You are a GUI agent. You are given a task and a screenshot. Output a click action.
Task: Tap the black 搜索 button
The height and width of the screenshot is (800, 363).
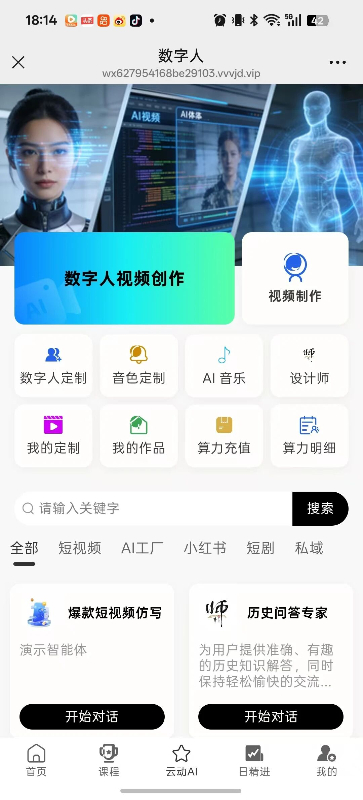pos(320,508)
